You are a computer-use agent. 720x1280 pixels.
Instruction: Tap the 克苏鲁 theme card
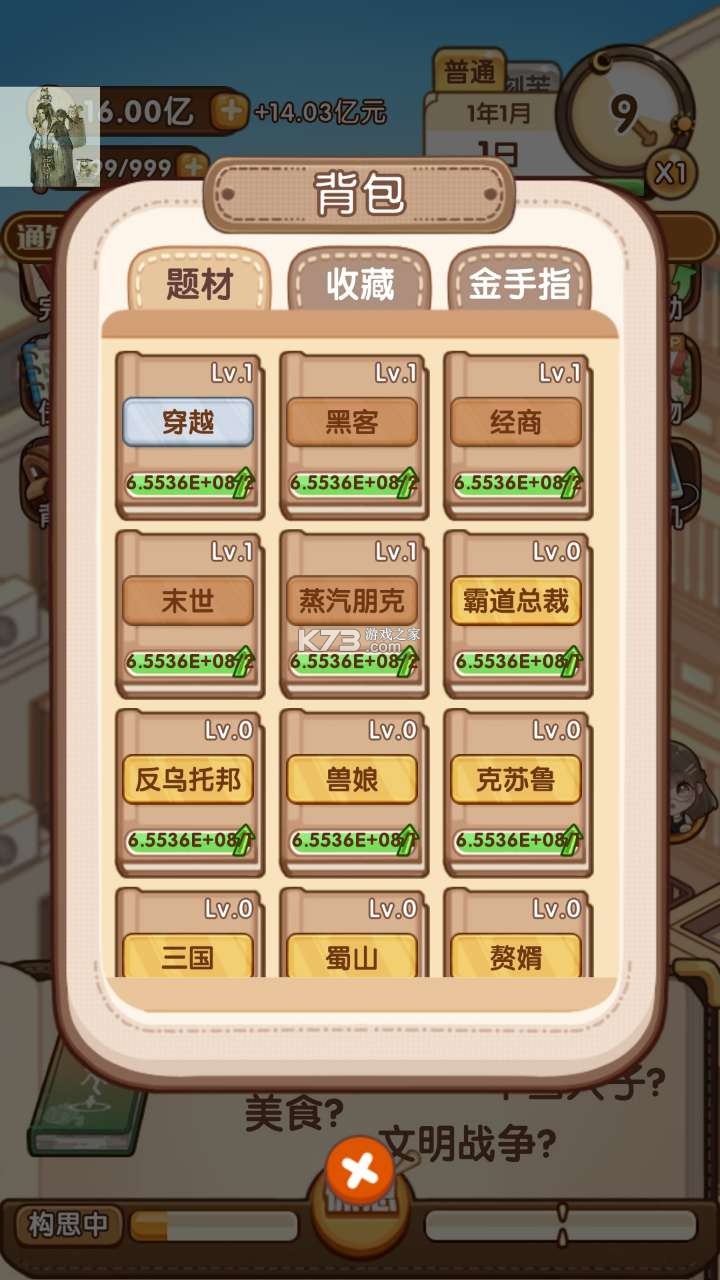click(516, 780)
